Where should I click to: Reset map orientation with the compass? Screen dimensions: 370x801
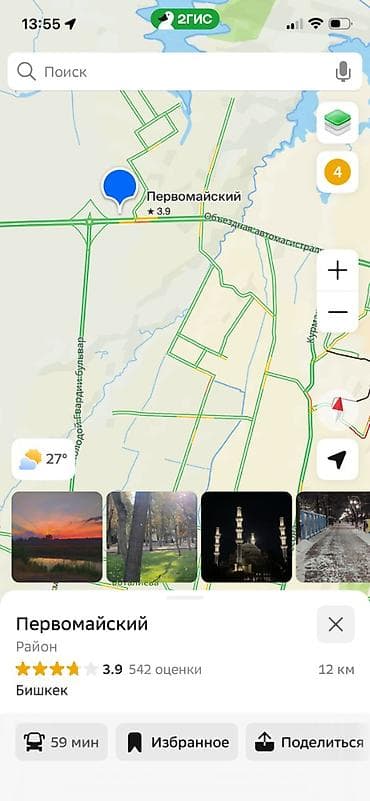(337, 409)
